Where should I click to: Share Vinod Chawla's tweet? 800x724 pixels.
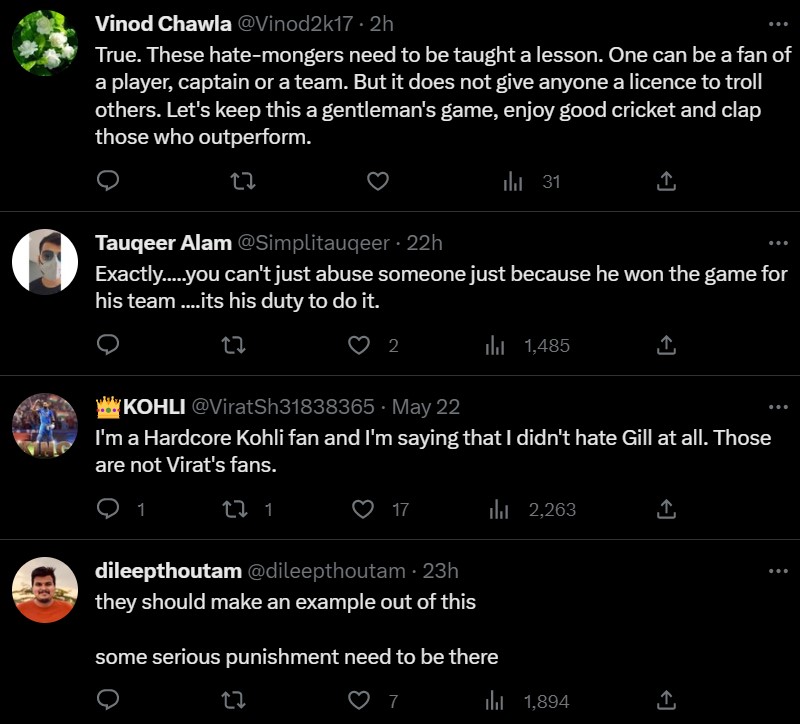666,181
